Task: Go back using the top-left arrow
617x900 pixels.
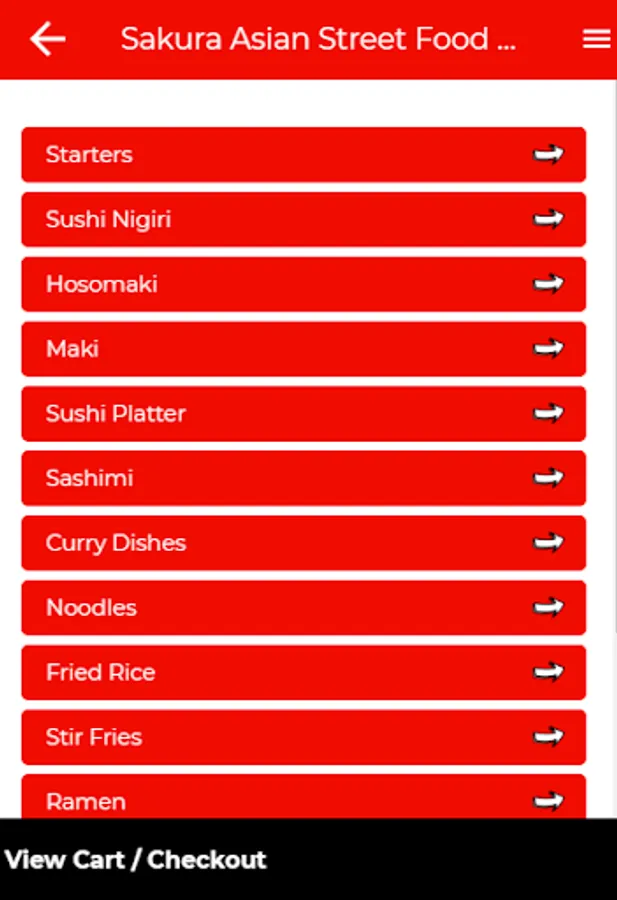Action: 47,39
